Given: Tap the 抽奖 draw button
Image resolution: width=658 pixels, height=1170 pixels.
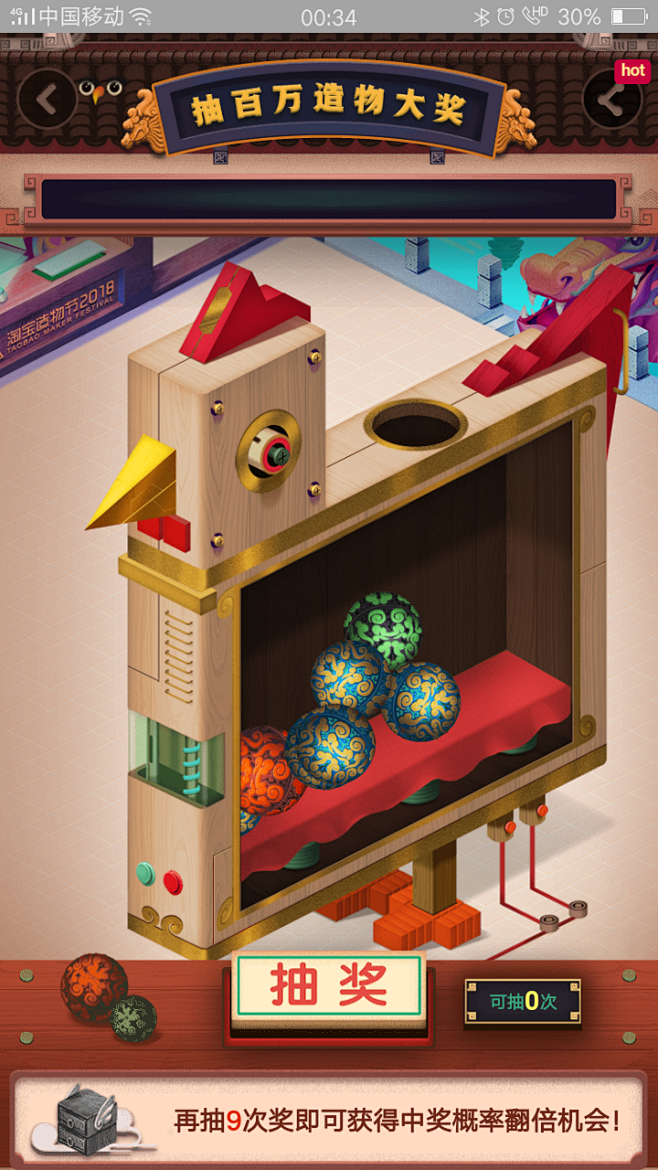Looking at the screenshot, I should point(329,987).
